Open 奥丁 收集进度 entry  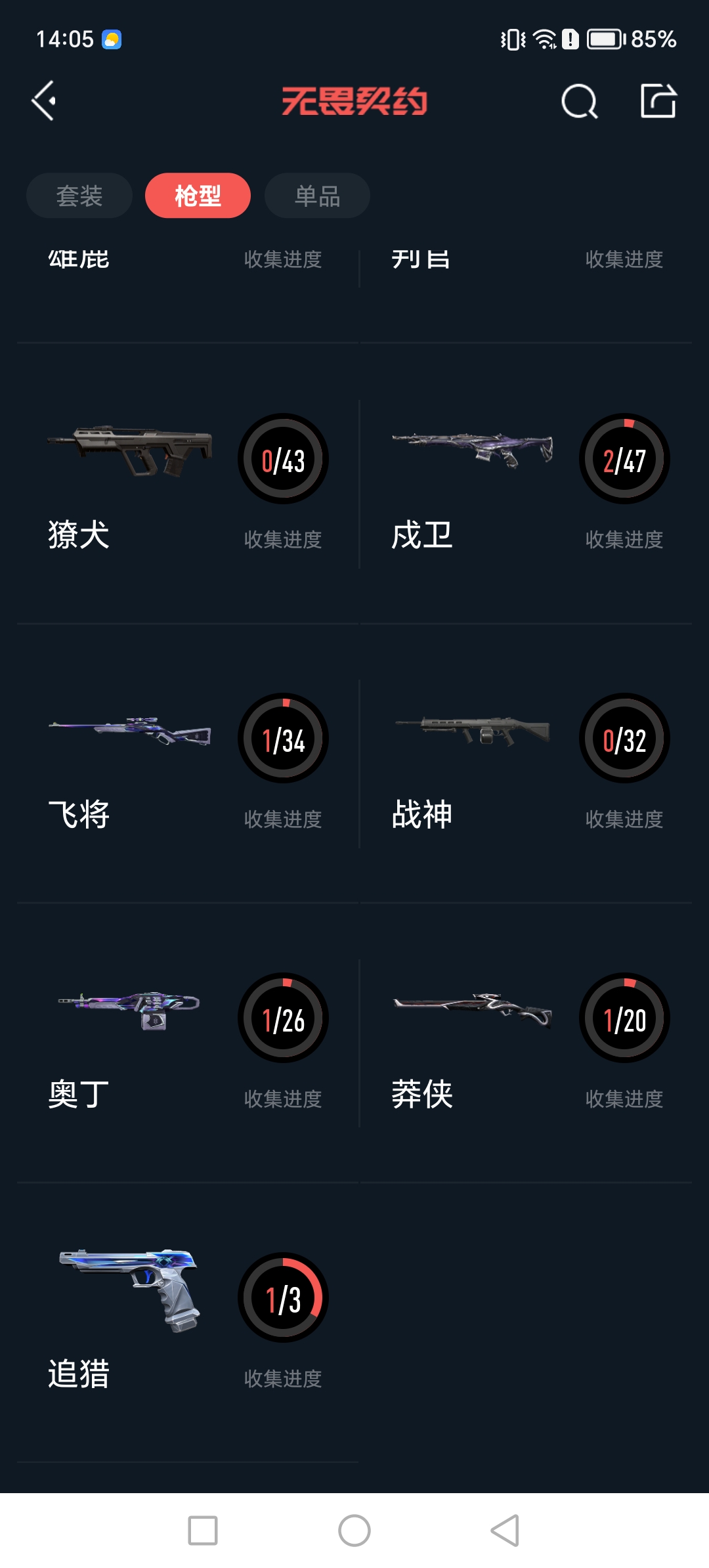click(283, 1098)
